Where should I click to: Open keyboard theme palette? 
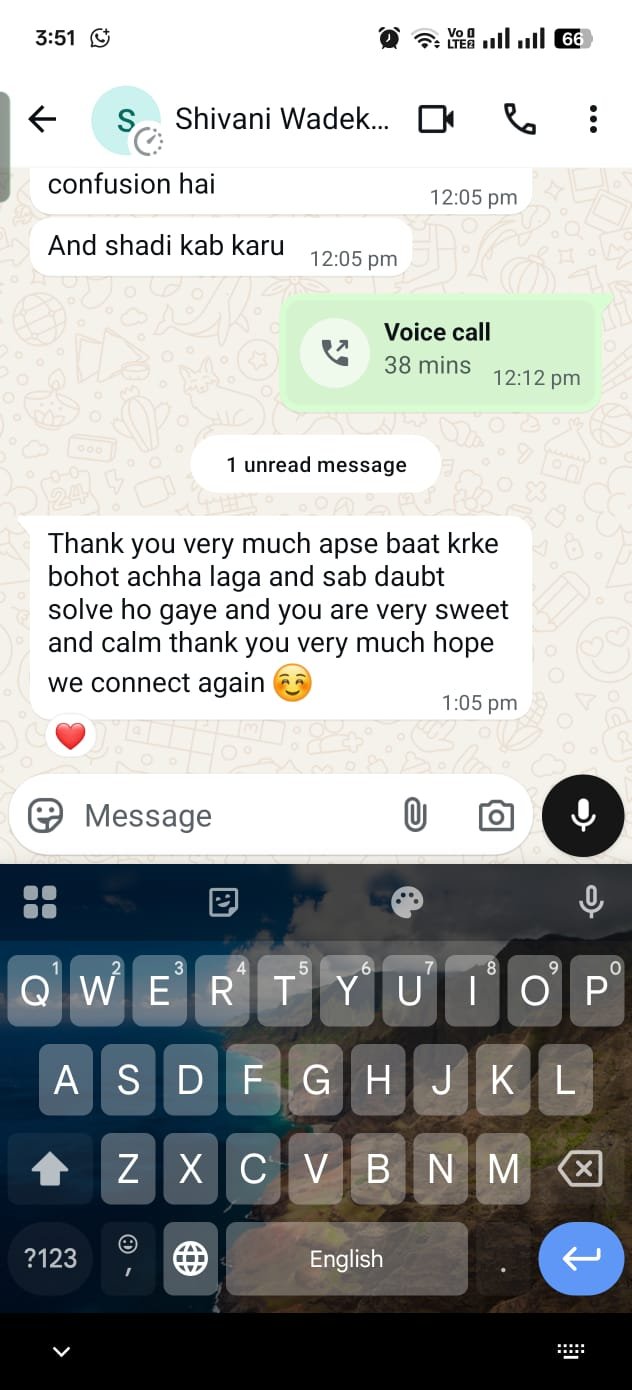(x=407, y=903)
